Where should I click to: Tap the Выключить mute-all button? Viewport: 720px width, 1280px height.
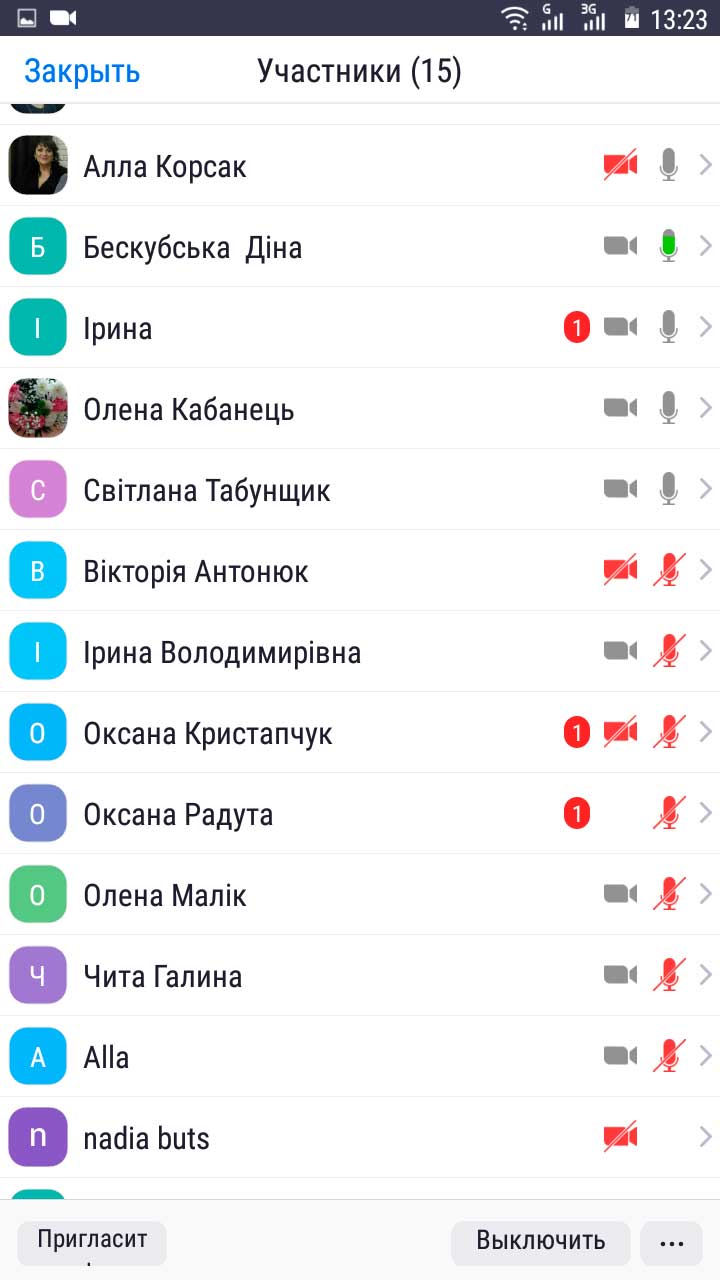[541, 1243]
